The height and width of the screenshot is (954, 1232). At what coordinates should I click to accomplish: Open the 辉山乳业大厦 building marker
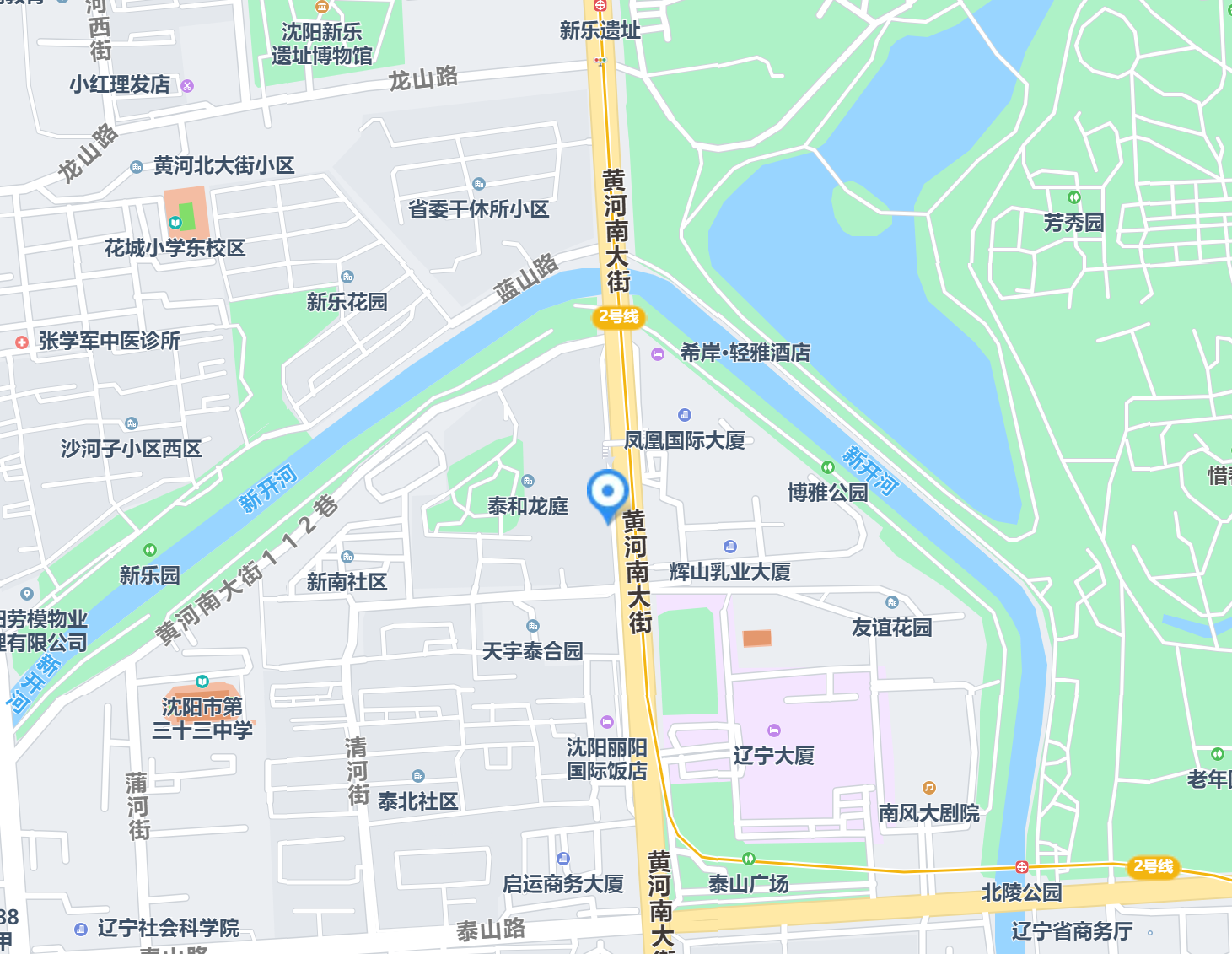(730, 547)
